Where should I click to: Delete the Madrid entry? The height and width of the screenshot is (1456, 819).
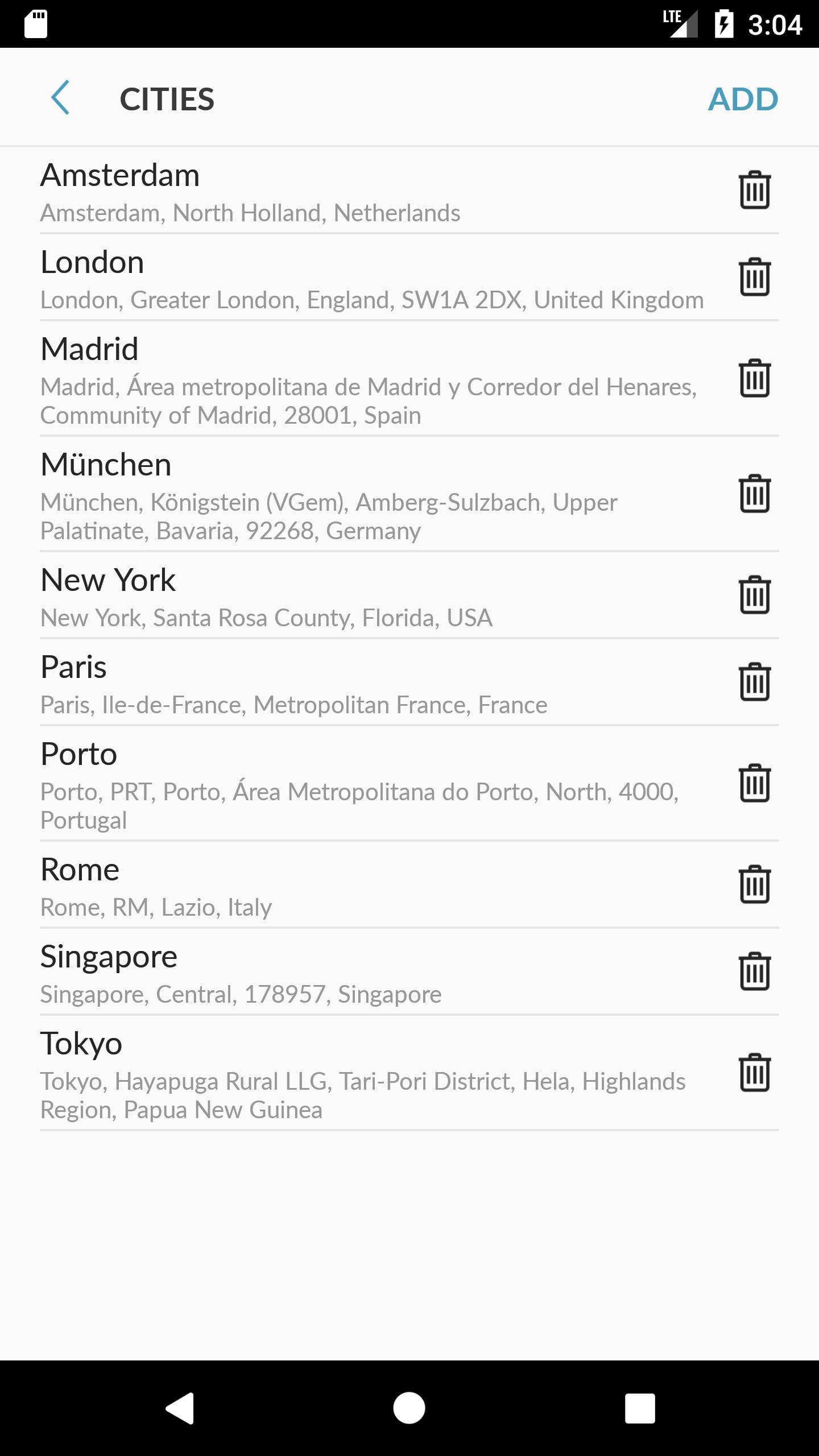tap(755, 378)
